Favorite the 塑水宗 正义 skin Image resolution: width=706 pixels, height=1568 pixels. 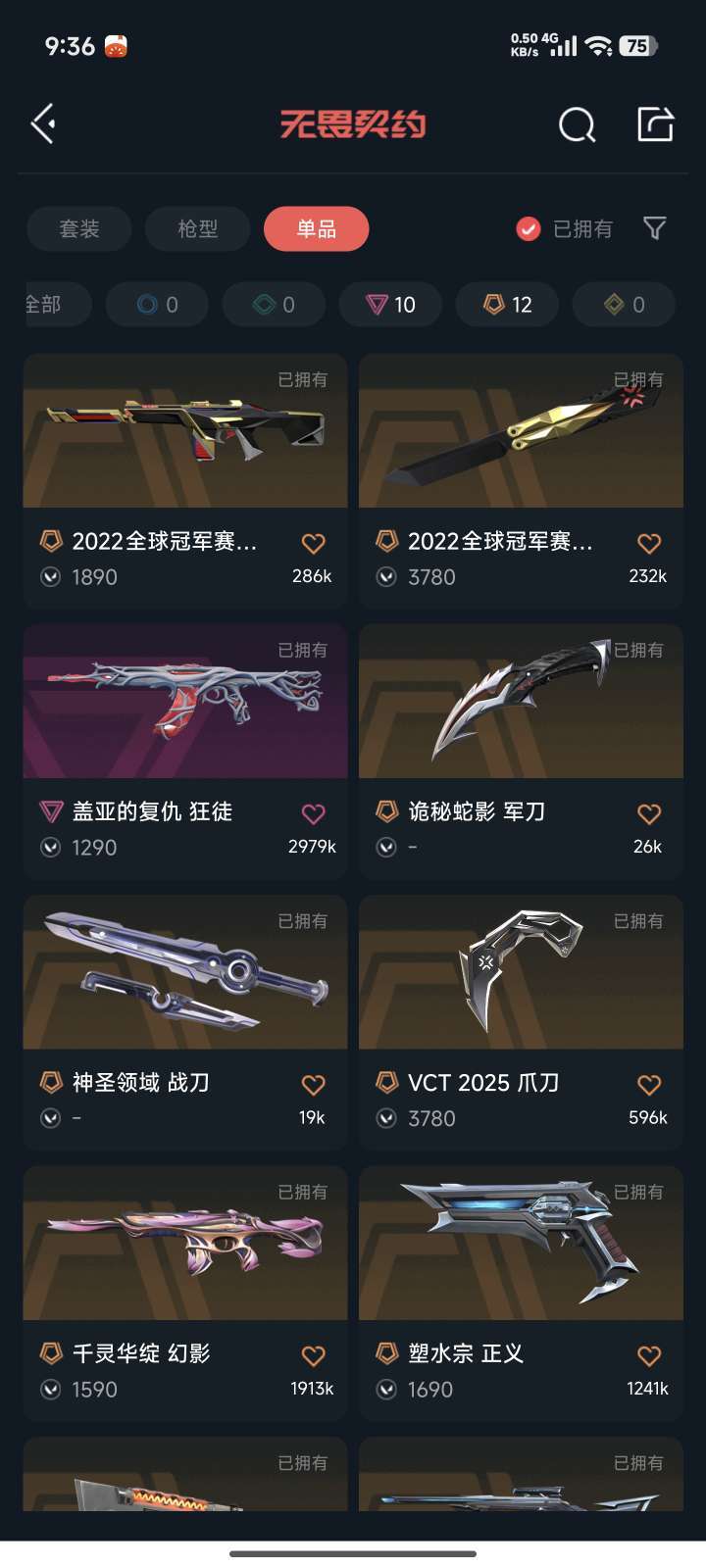tap(649, 1355)
